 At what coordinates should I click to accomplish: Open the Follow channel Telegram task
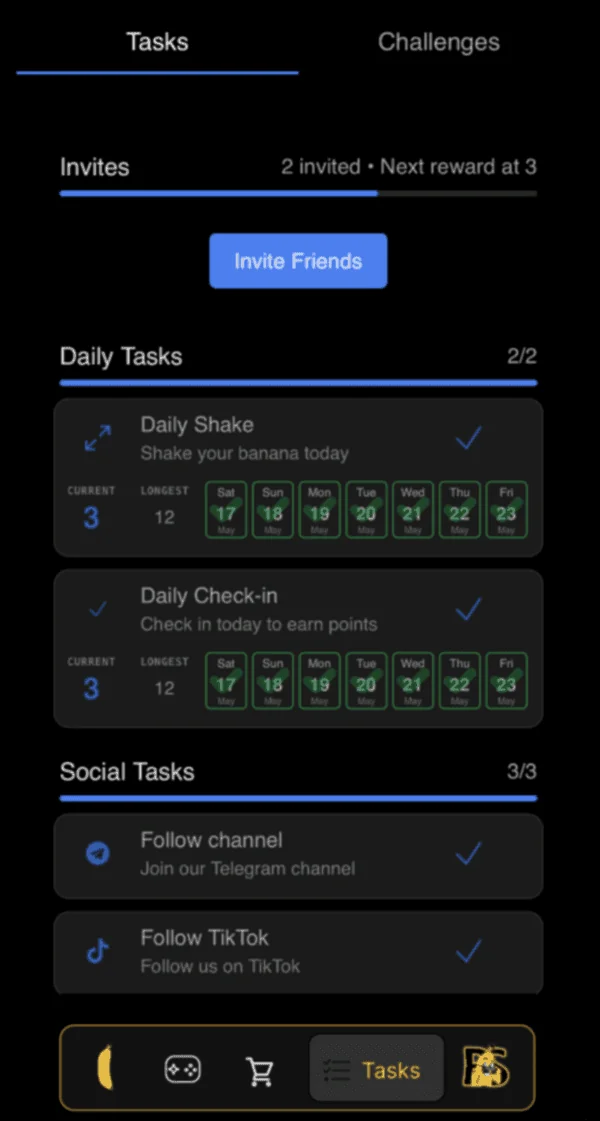[298, 856]
